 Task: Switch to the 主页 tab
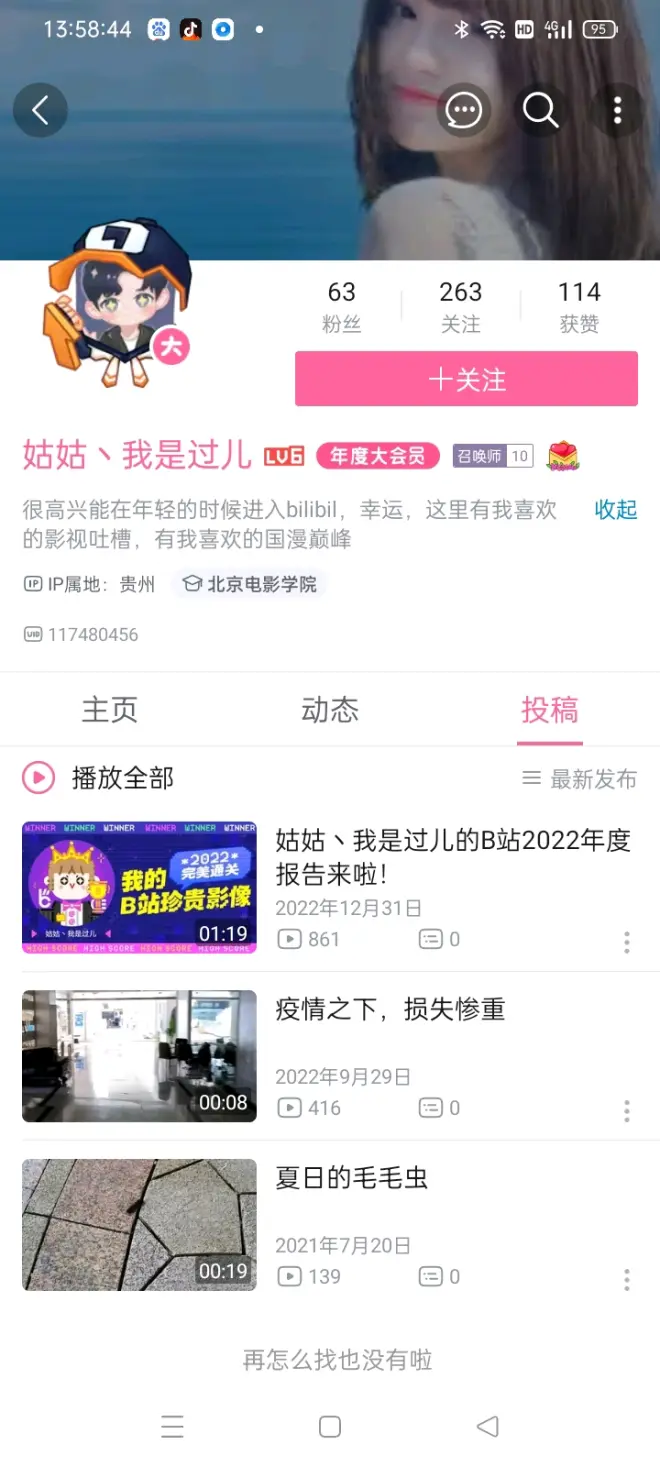click(x=109, y=710)
